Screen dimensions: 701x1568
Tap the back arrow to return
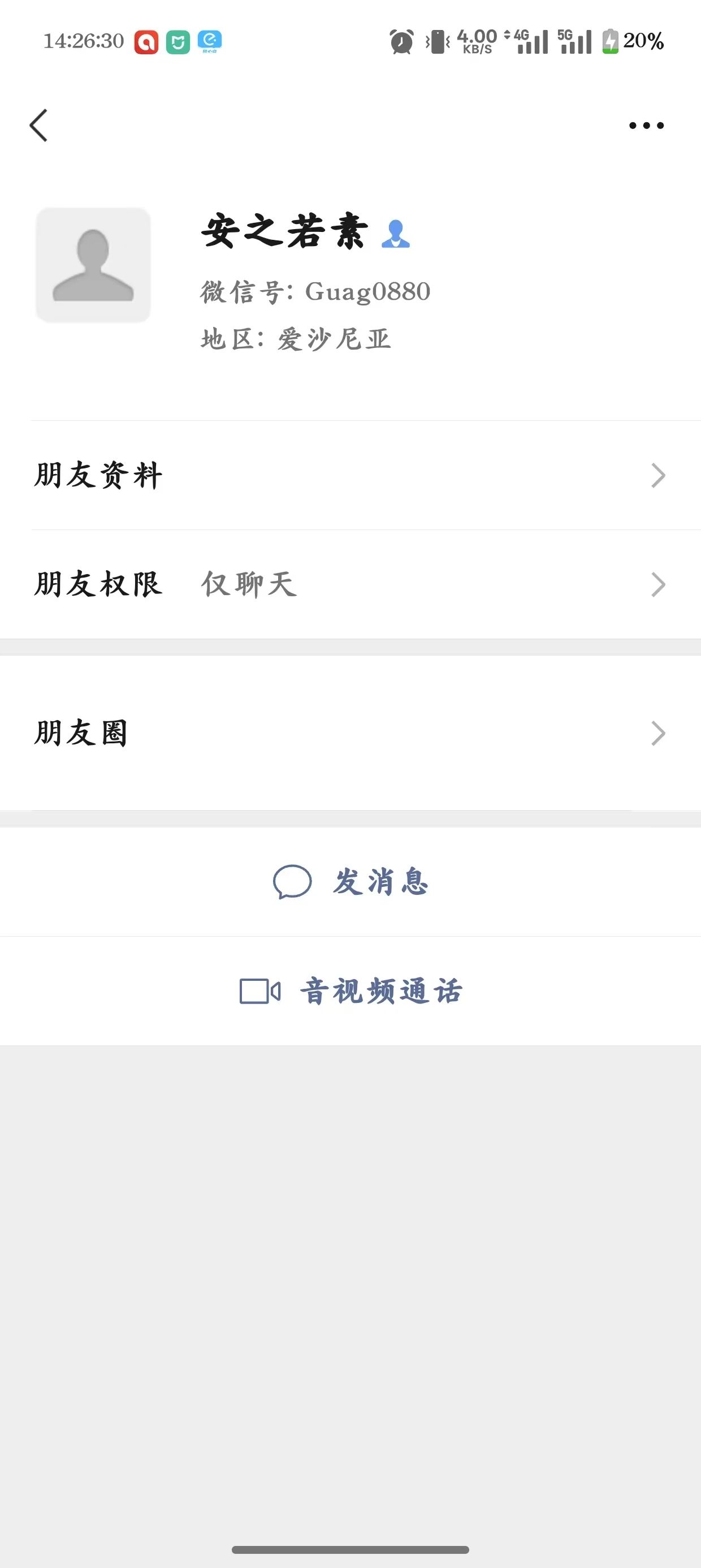coord(39,125)
